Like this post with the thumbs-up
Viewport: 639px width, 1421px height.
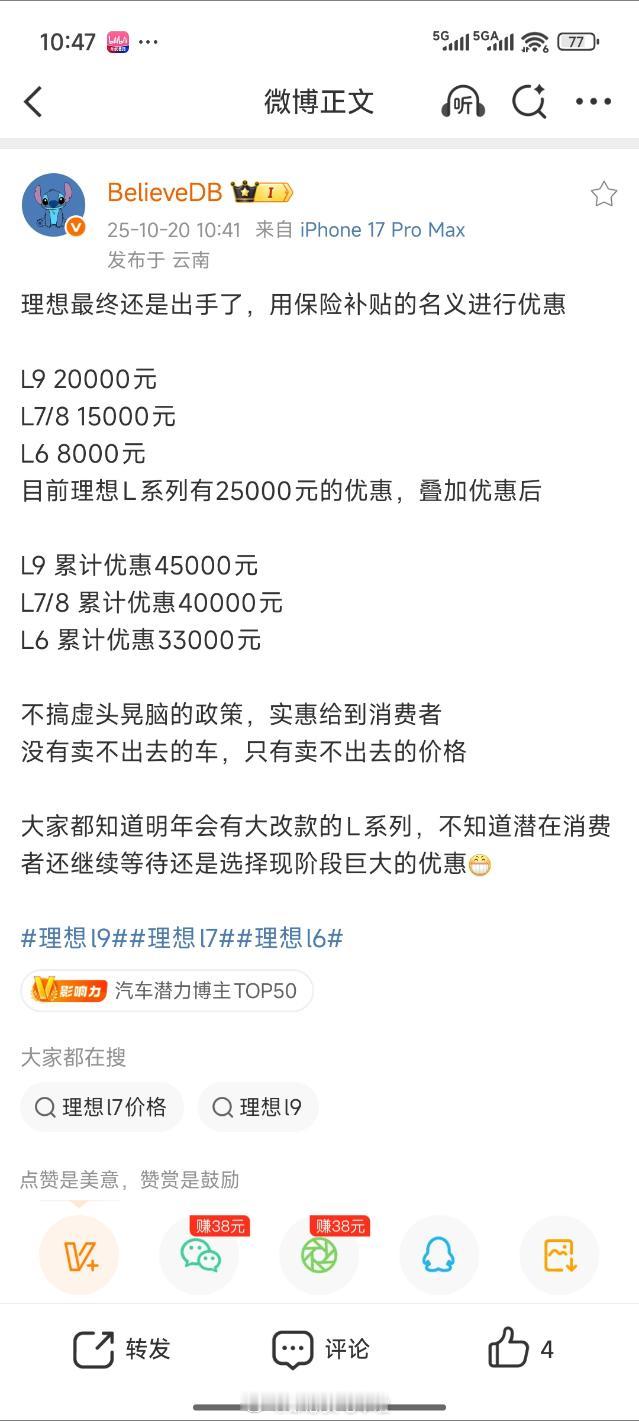509,1349
